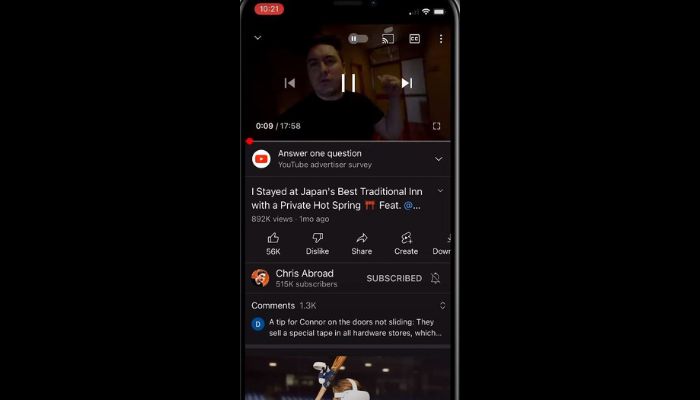Skip to the next video

pos(407,83)
